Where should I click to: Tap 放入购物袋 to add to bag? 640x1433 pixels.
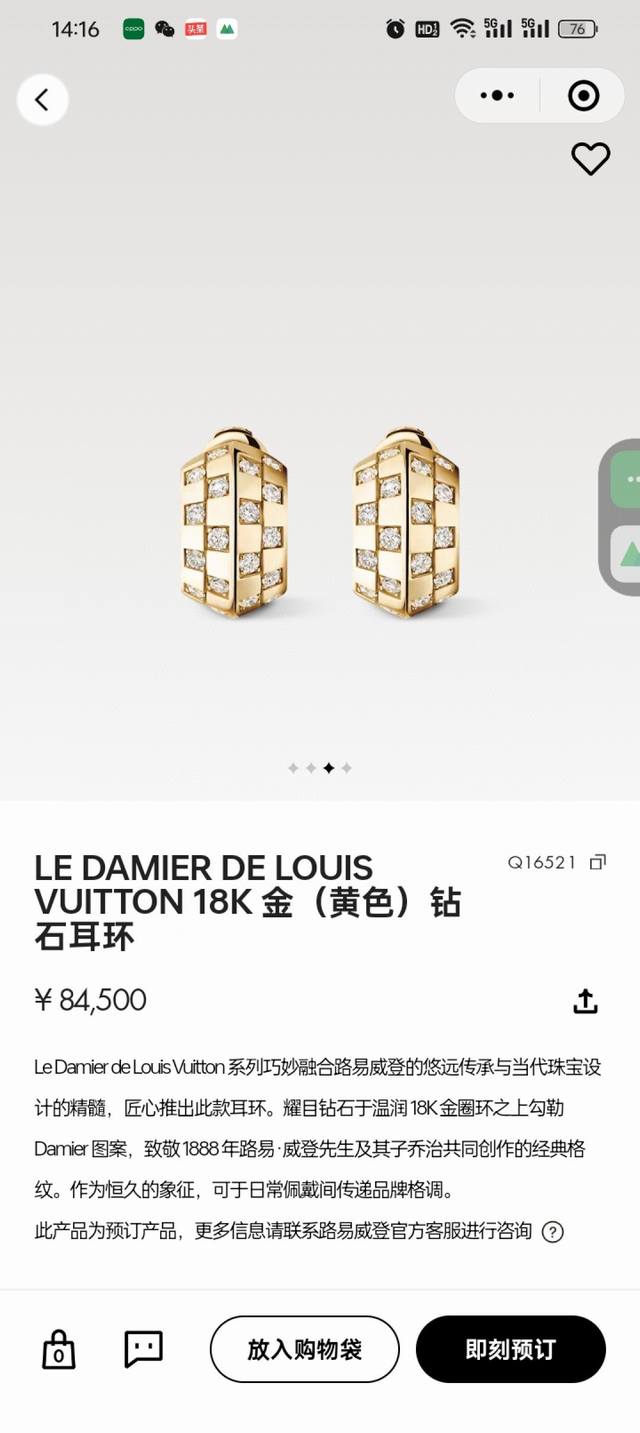(x=304, y=1349)
